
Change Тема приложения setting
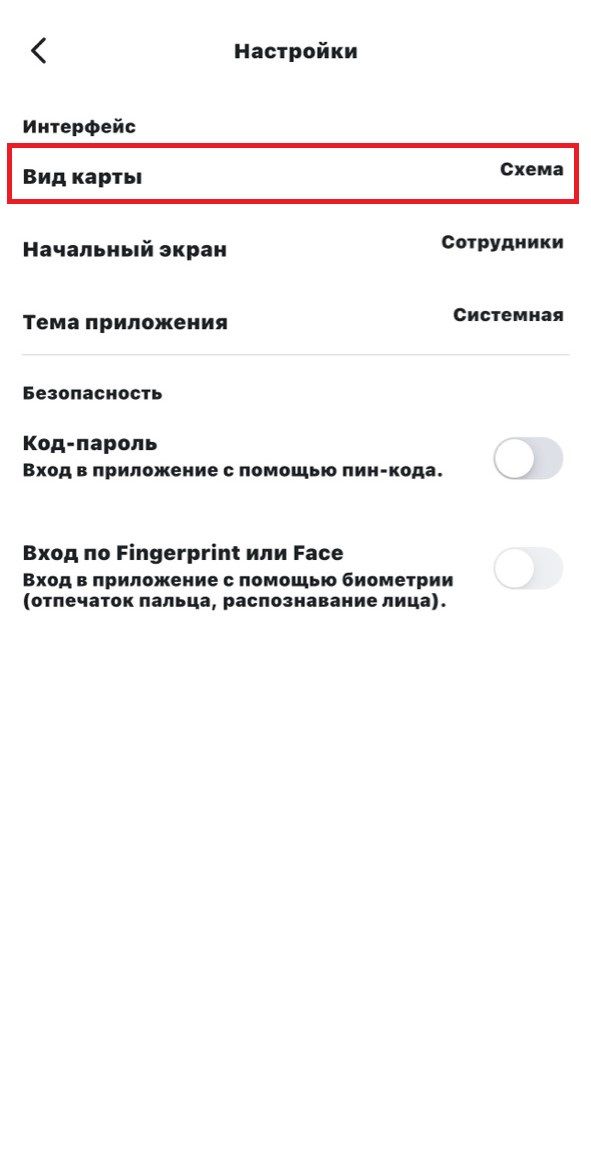click(293, 320)
